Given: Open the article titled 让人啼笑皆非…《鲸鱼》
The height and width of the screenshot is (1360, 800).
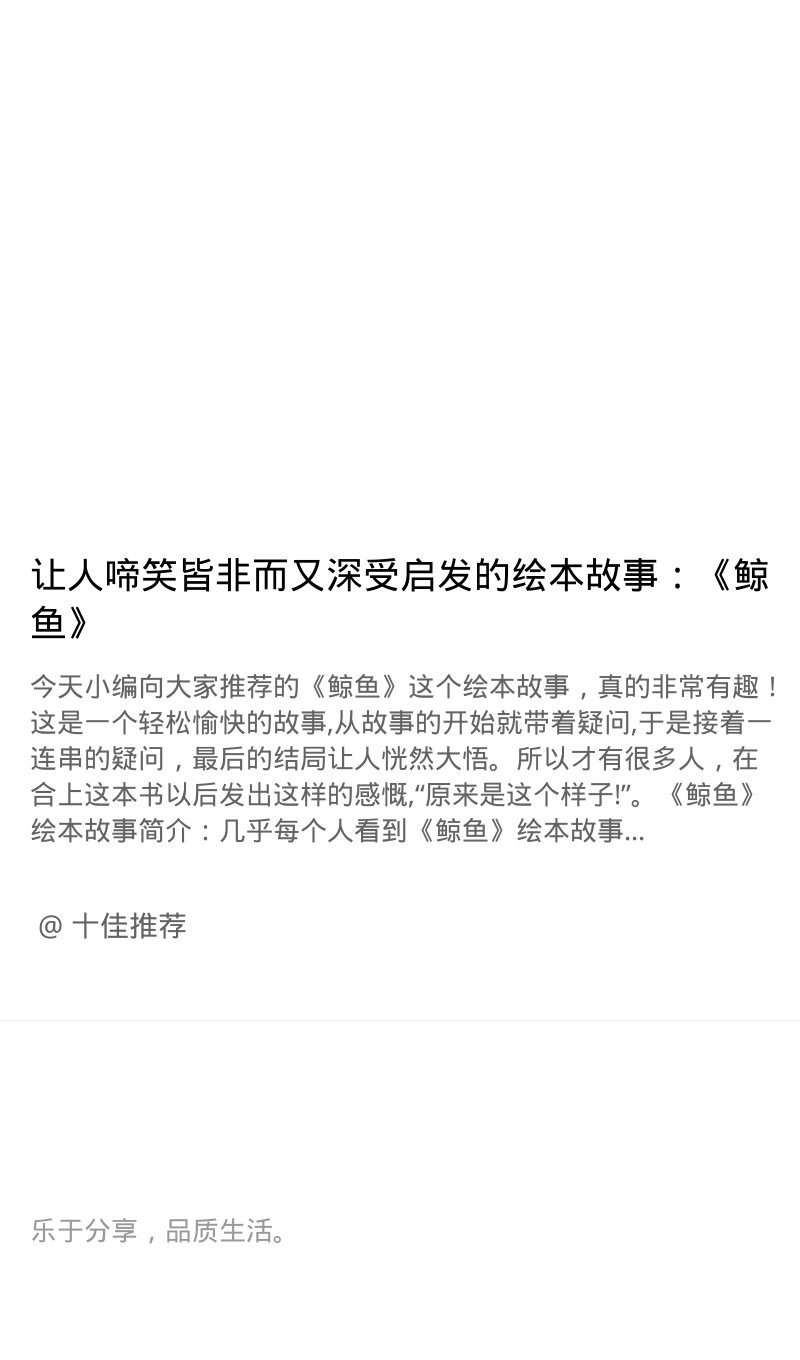Looking at the screenshot, I should point(400,598).
